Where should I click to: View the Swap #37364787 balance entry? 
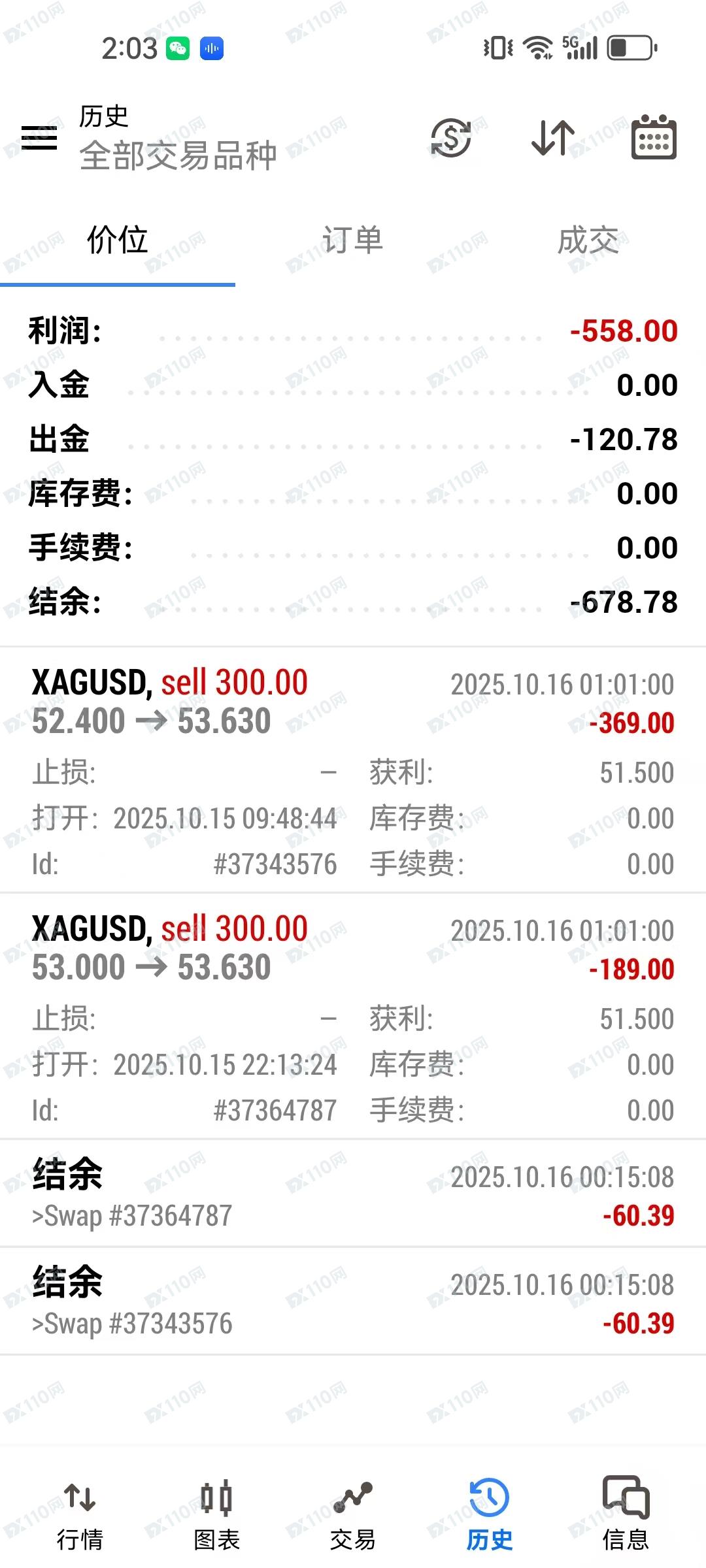pos(353,1194)
